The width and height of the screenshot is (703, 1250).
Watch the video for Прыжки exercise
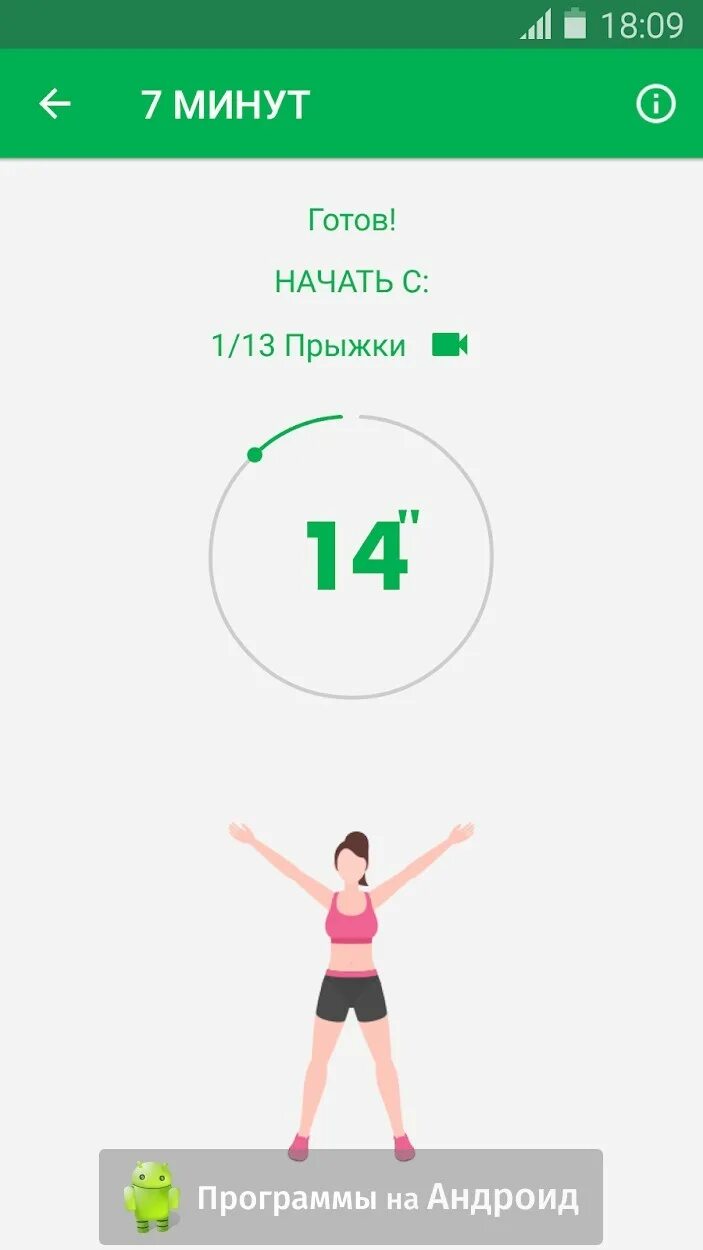(x=449, y=346)
